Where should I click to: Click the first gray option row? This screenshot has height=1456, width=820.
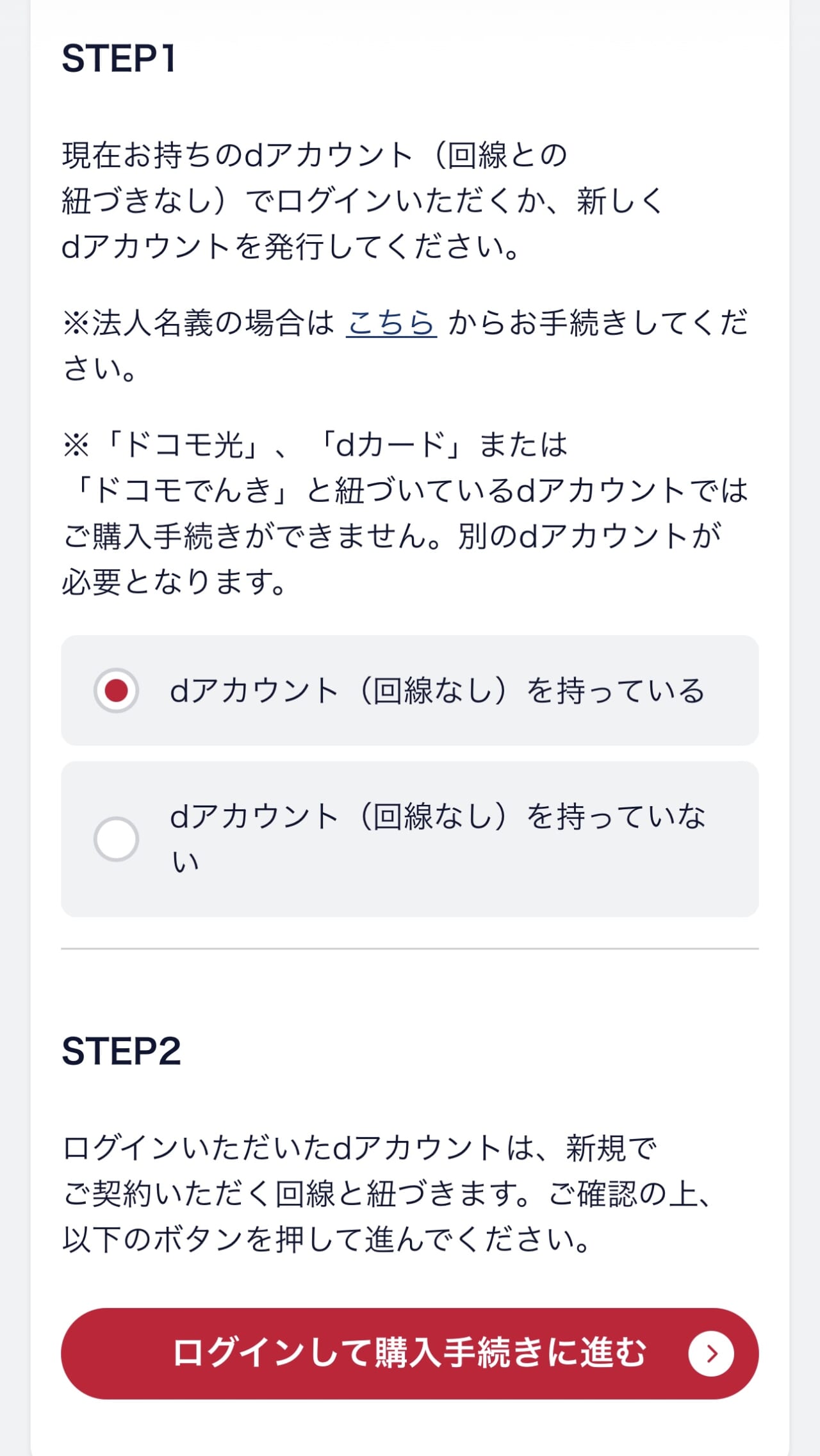[x=410, y=690]
